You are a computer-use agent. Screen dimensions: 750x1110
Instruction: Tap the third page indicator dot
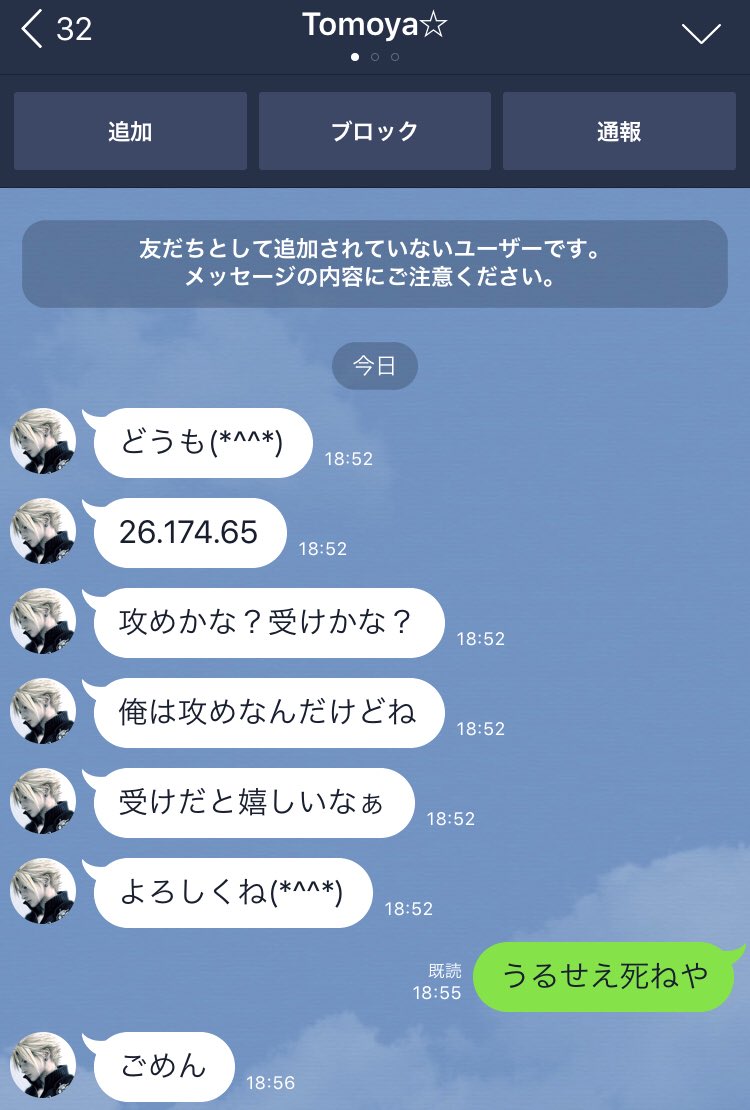[395, 58]
